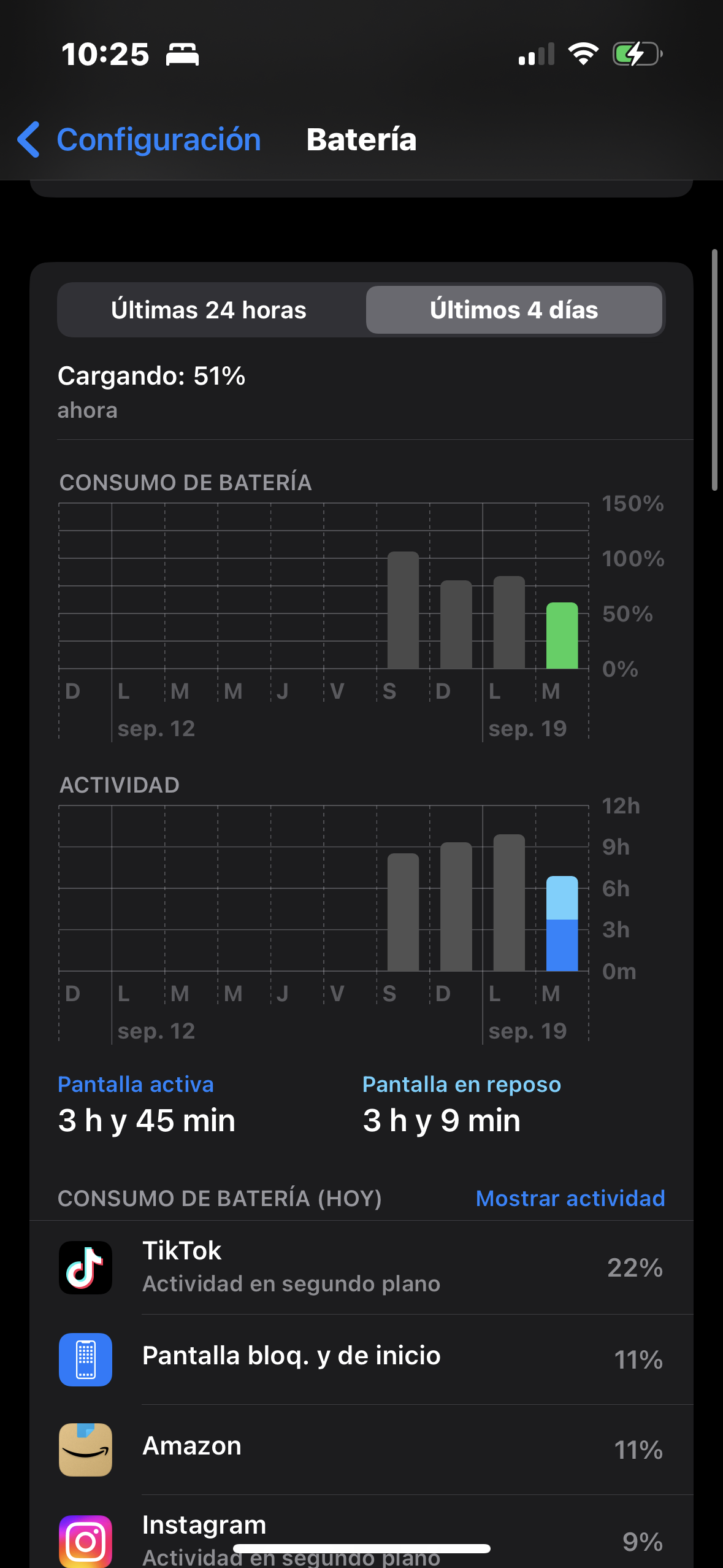Image resolution: width=723 pixels, height=1568 pixels.
Task: Tap the green bar in Consumo de batería
Action: click(x=562, y=636)
